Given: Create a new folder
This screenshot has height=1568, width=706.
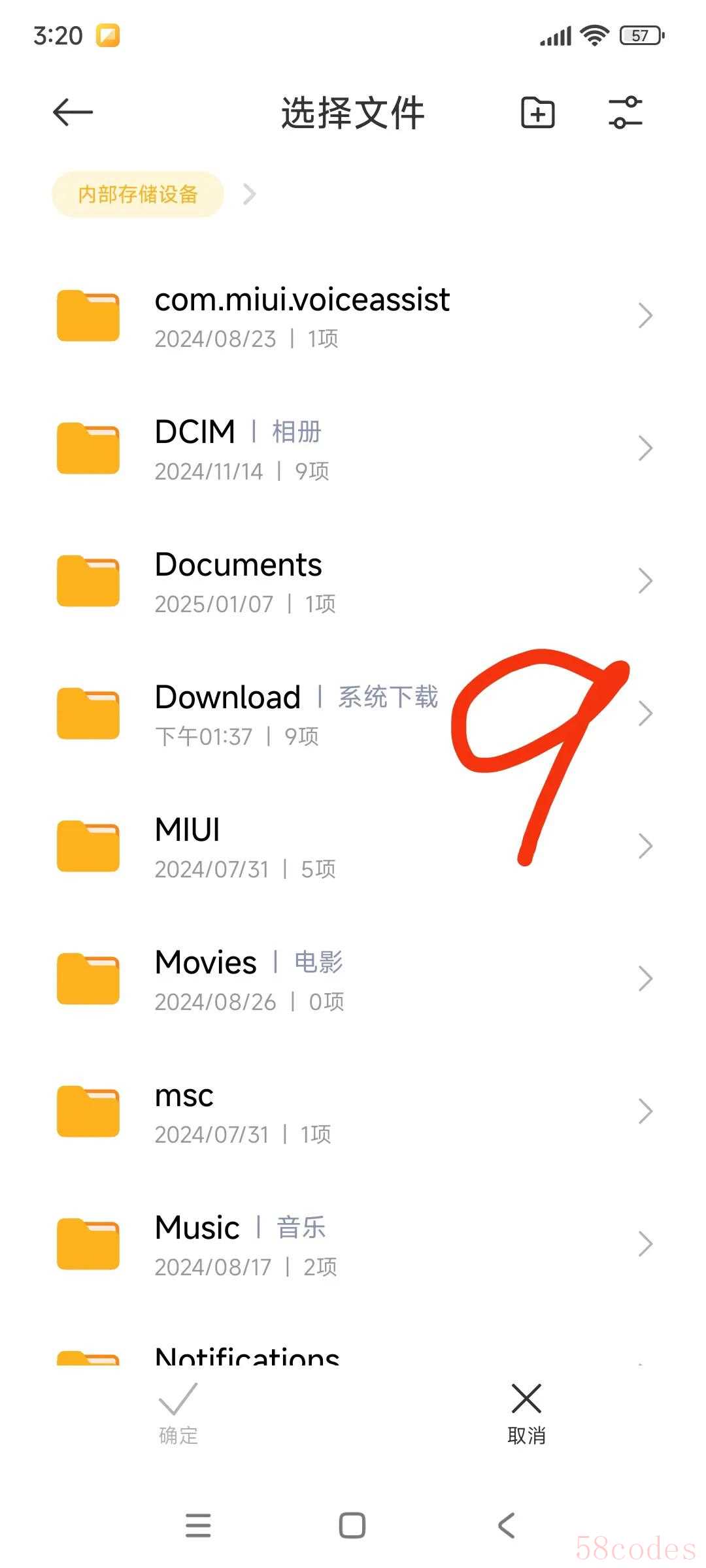Looking at the screenshot, I should [x=537, y=112].
